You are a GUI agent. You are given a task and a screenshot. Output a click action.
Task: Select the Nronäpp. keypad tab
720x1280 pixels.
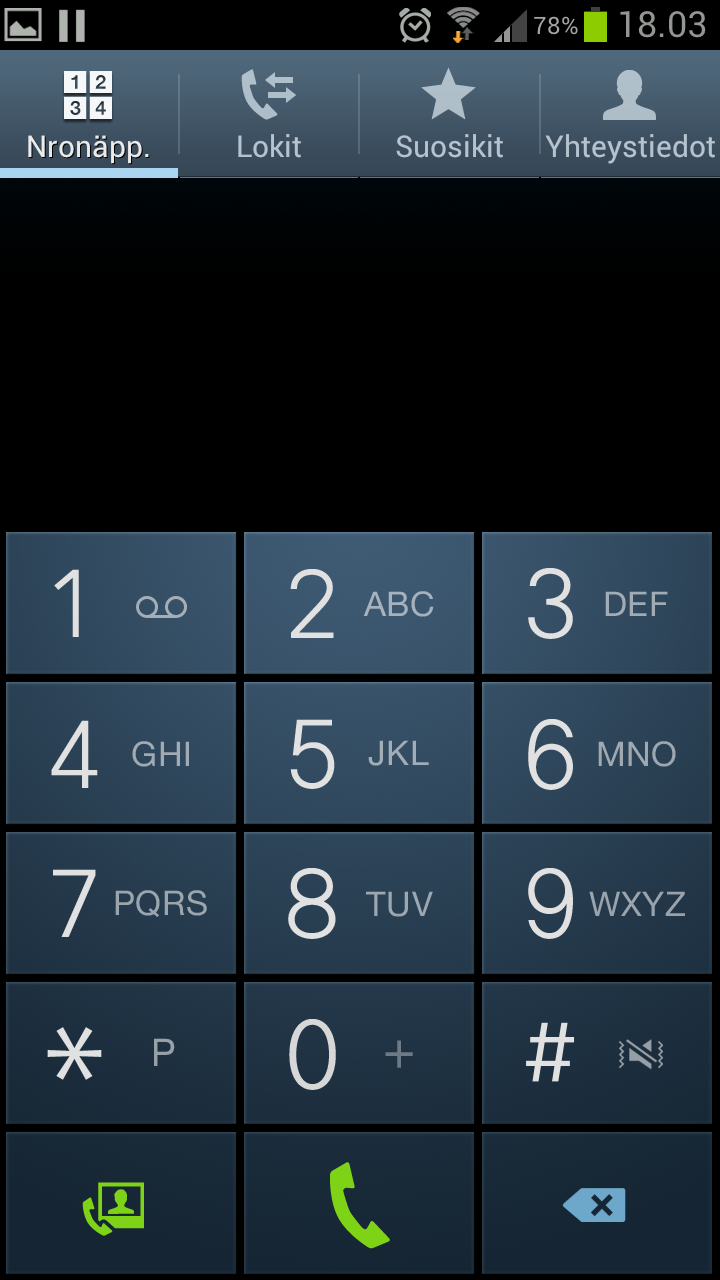click(x=89, y=114)
